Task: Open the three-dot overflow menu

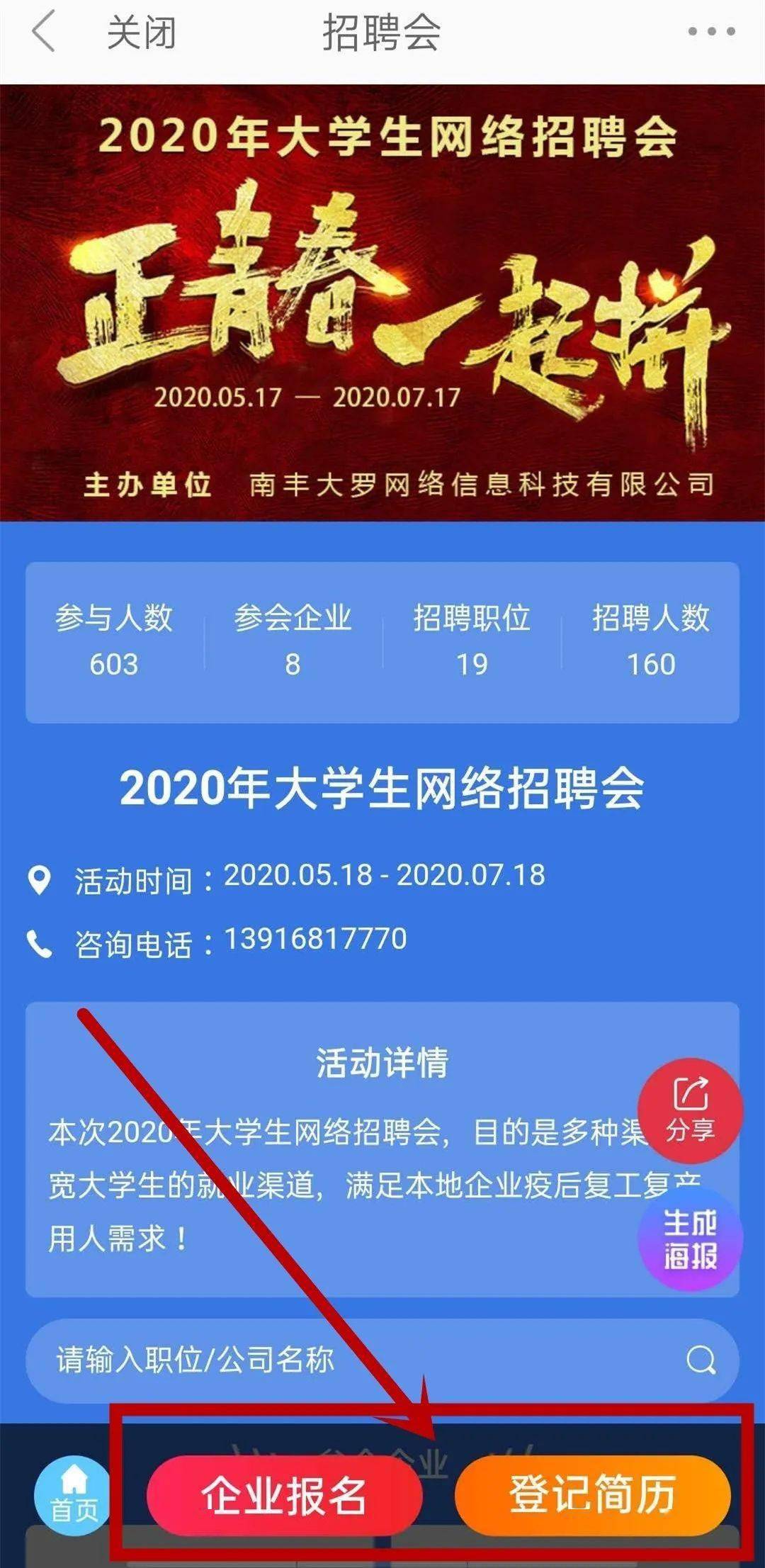Action: 711,32
